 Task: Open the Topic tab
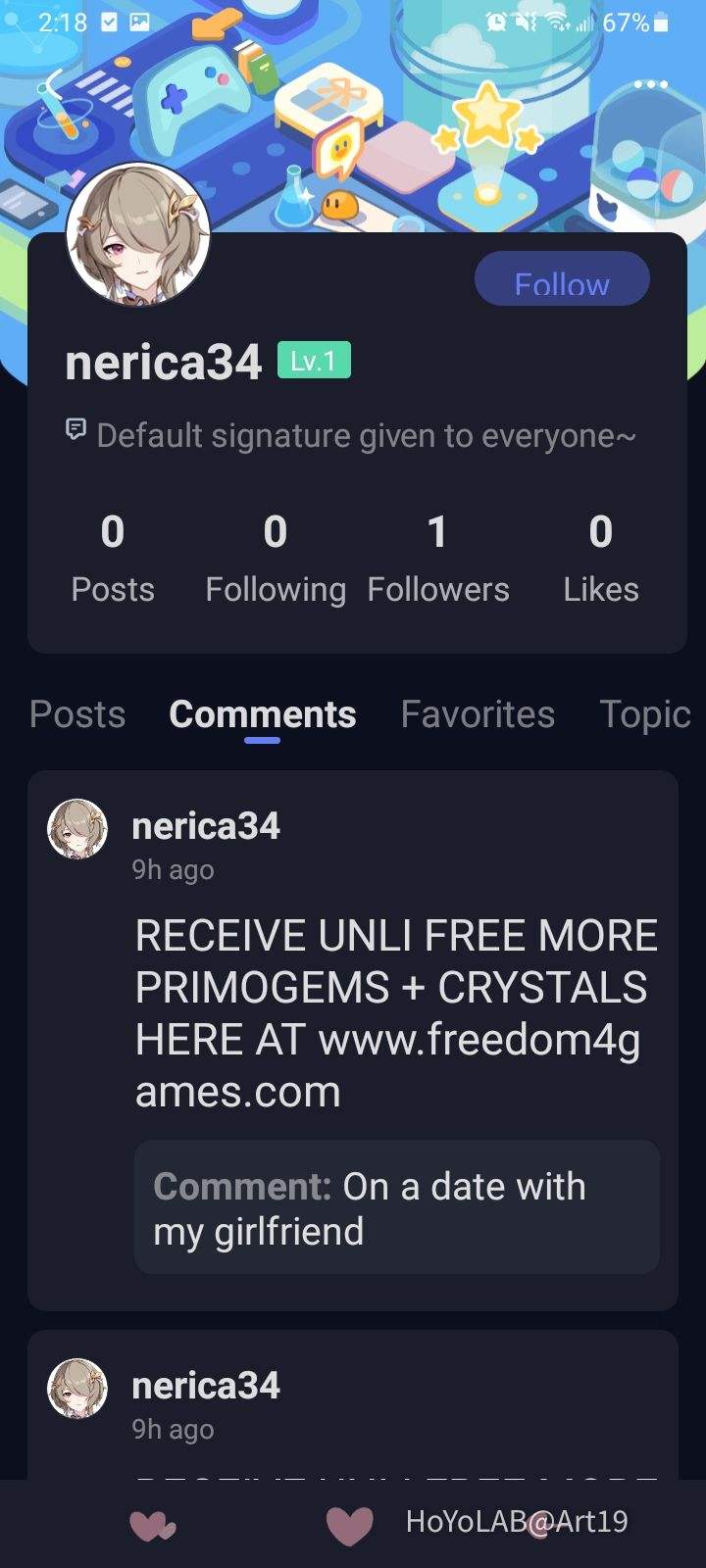644,714
